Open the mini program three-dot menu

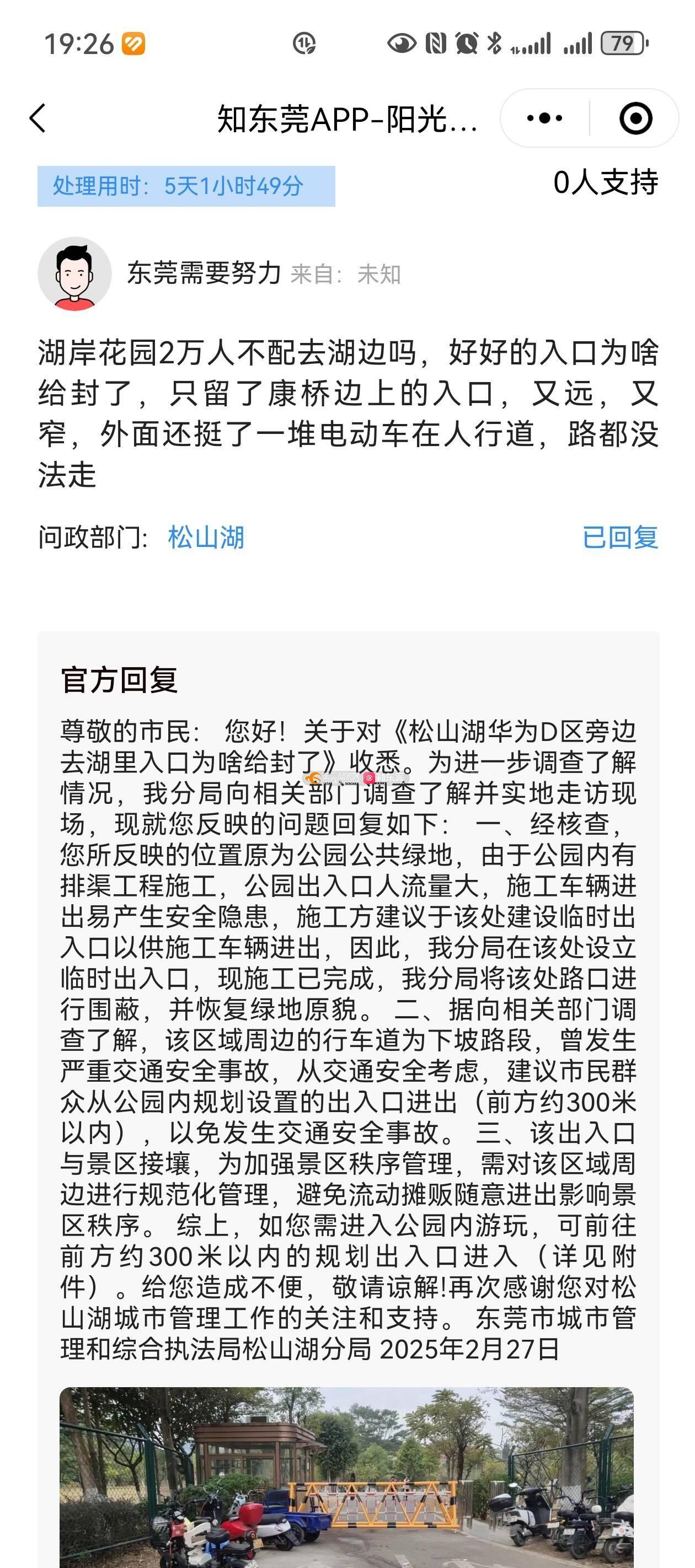(x=544, y=118)
